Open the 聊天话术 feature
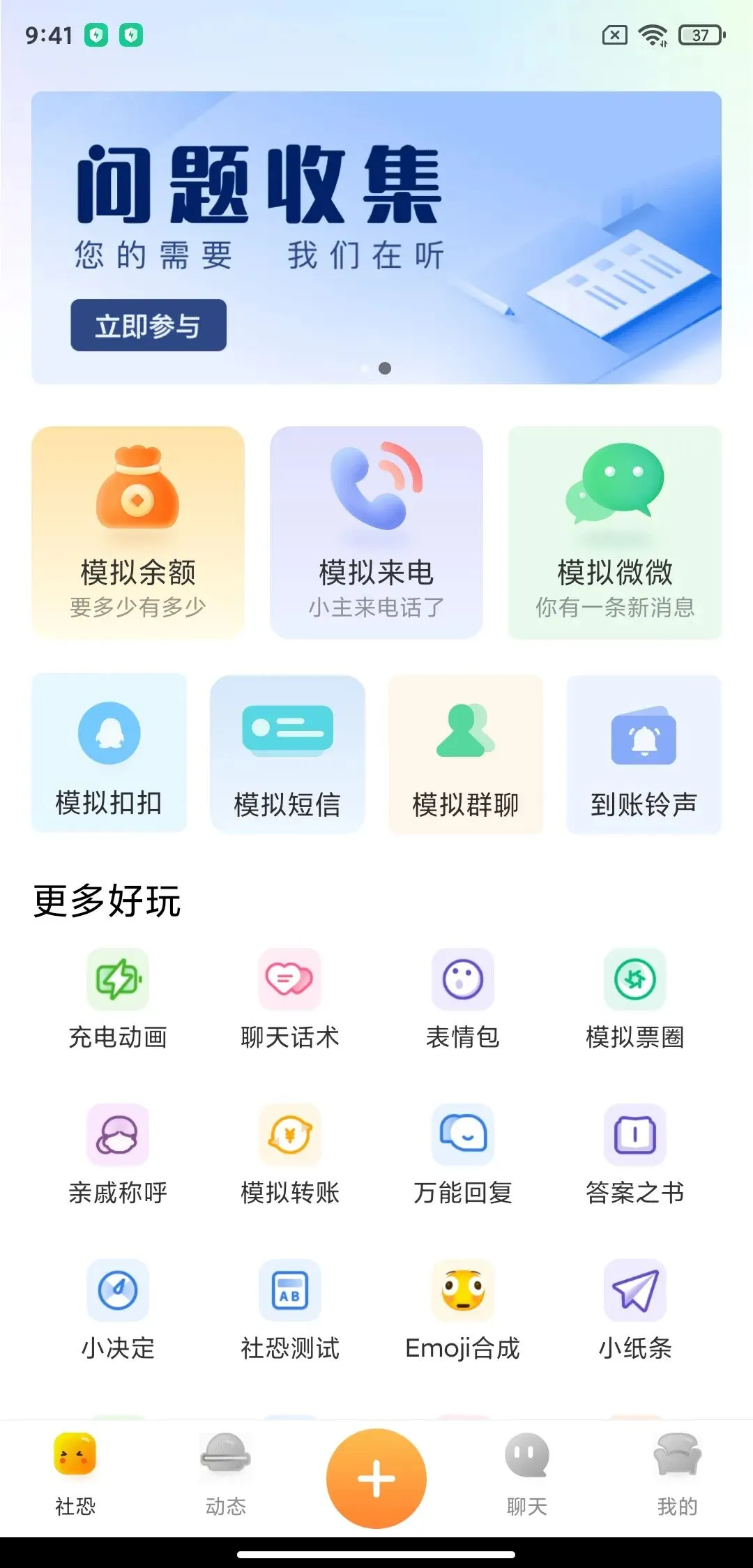Image resolution: width=753 pixels, height=1568 pixels. (290, 999)
